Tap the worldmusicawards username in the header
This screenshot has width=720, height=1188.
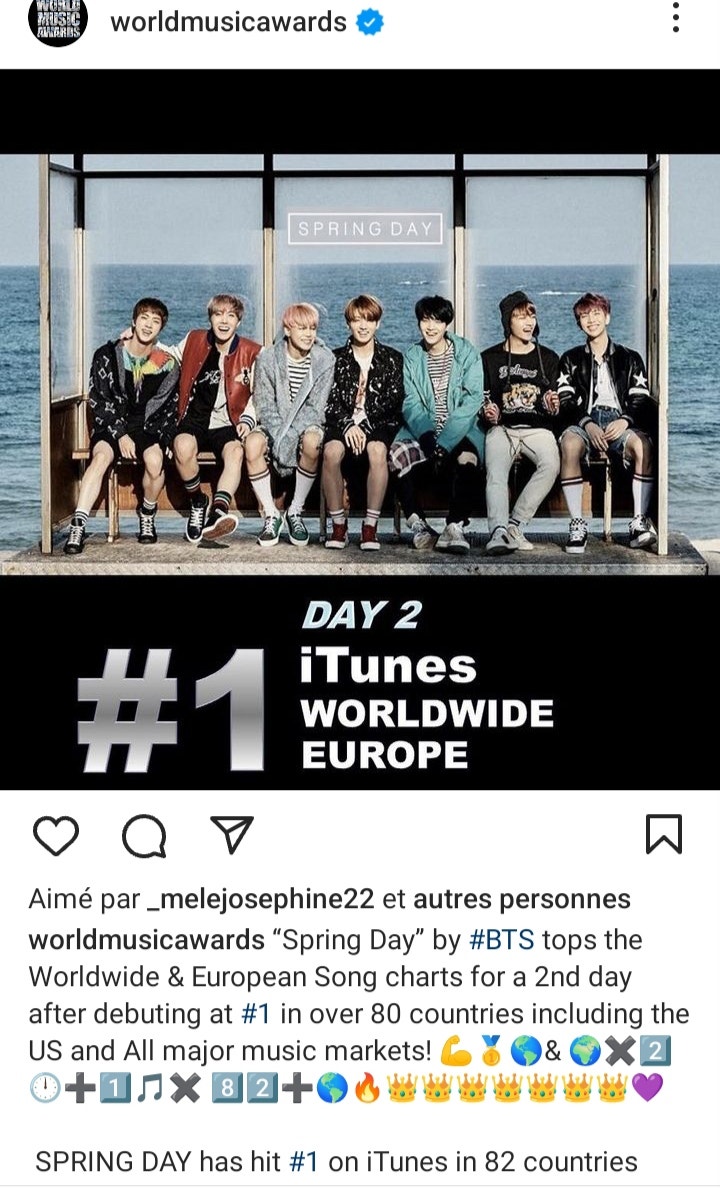(229, 22)
